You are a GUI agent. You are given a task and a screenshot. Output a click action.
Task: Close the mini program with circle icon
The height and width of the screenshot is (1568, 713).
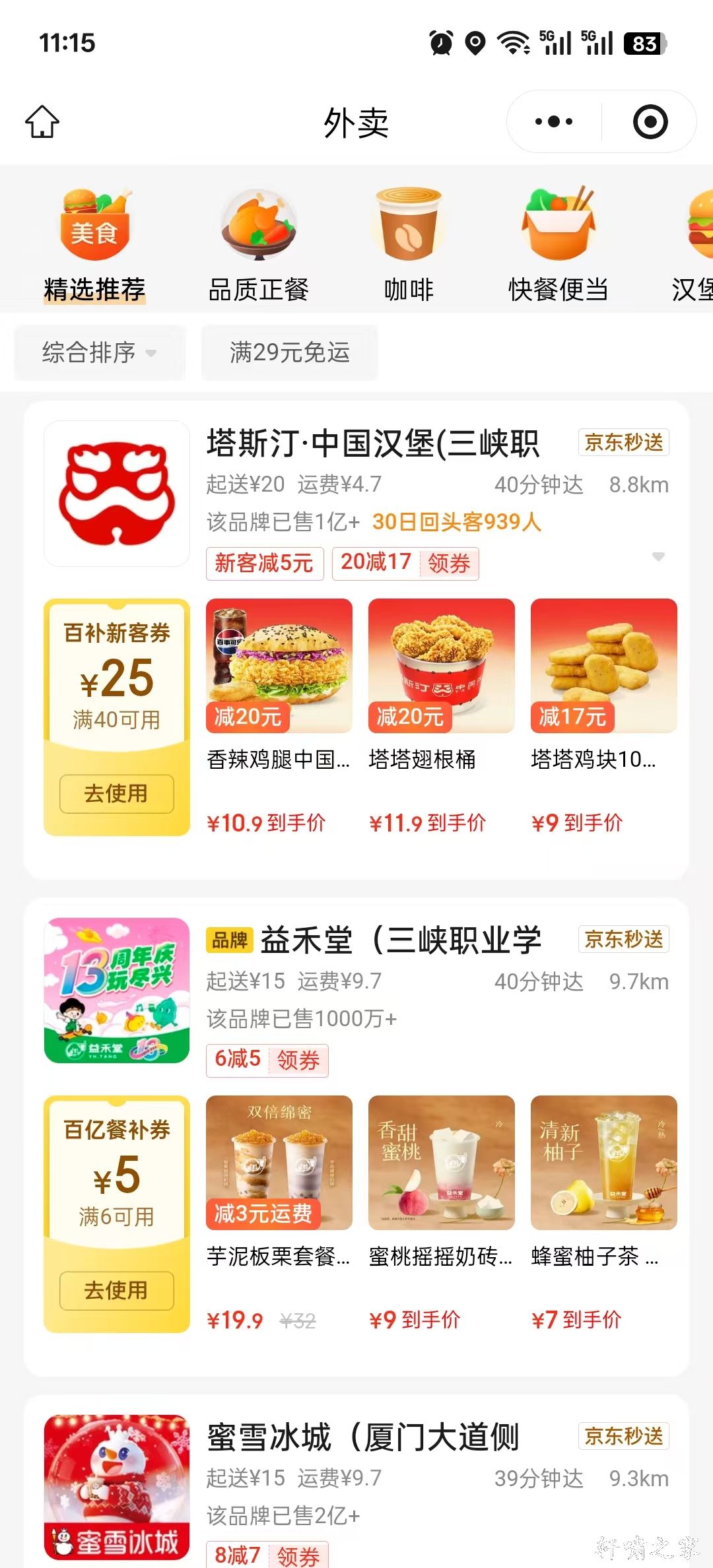coord(650,122)
